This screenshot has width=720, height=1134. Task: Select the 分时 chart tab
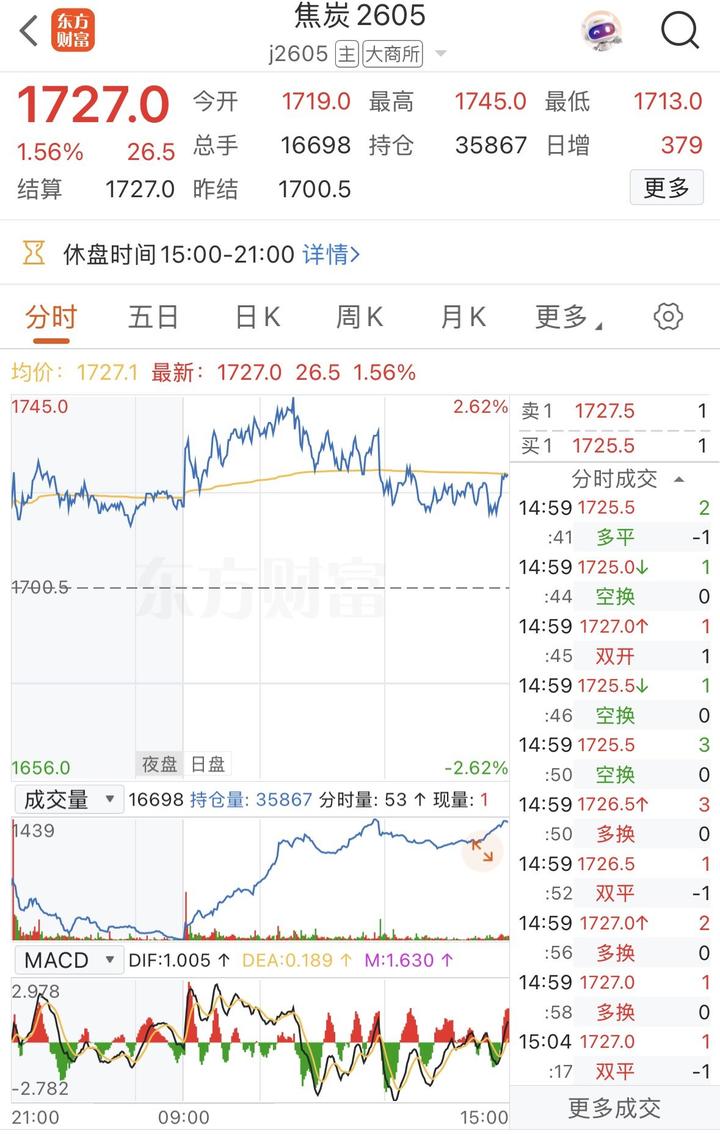(x=50, y=317)
